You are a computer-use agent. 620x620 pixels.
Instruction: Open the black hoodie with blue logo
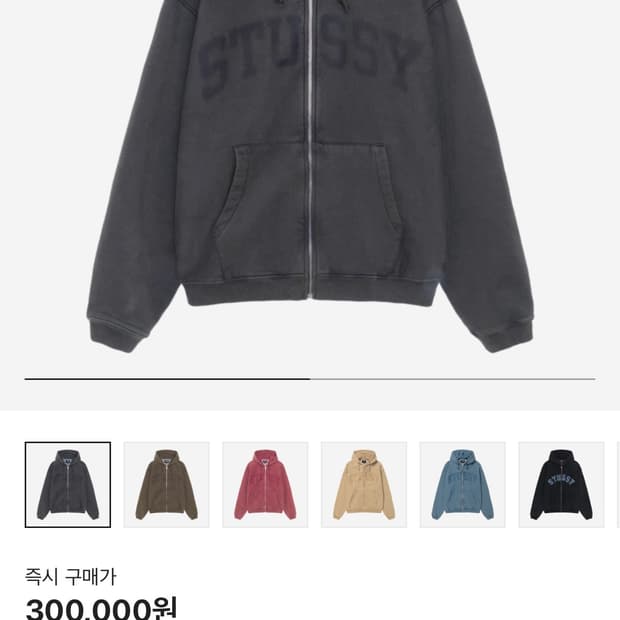[x=561, y=484]
